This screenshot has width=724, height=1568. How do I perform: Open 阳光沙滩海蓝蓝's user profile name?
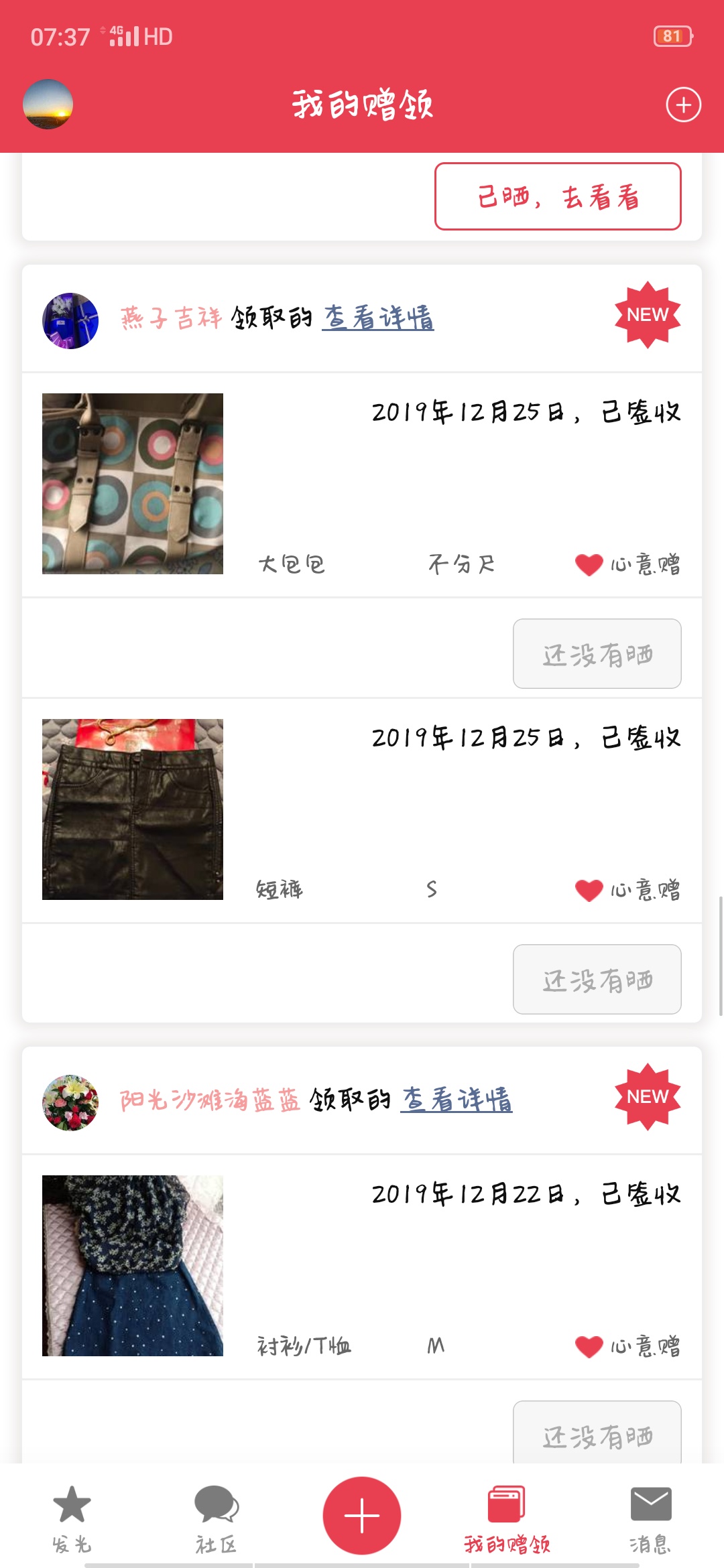coord(210,1100)
